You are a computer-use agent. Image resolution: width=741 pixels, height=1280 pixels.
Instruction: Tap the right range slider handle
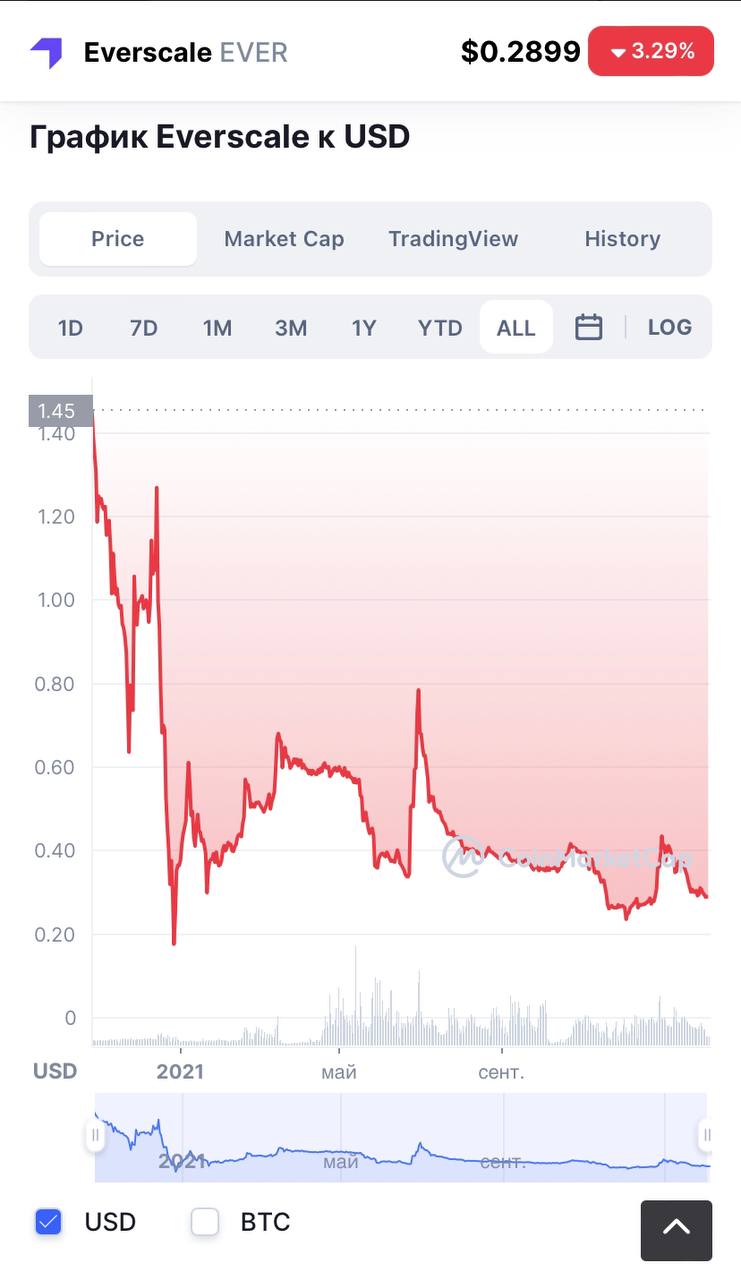tap(706, 1135)
